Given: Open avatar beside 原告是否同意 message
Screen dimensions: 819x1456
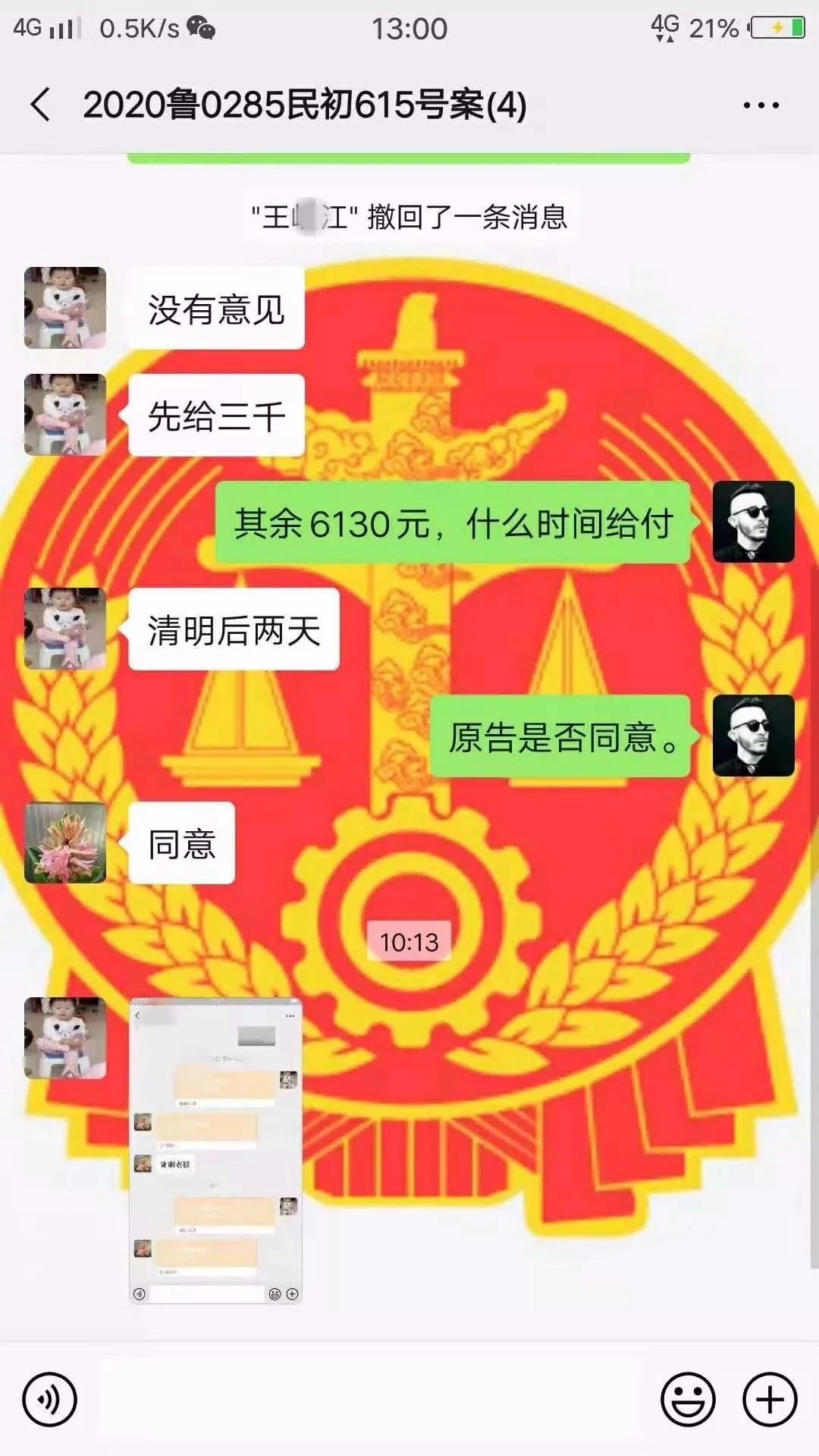Looking at the screenshot, I should pyautogui.click(x=753, y=736).
